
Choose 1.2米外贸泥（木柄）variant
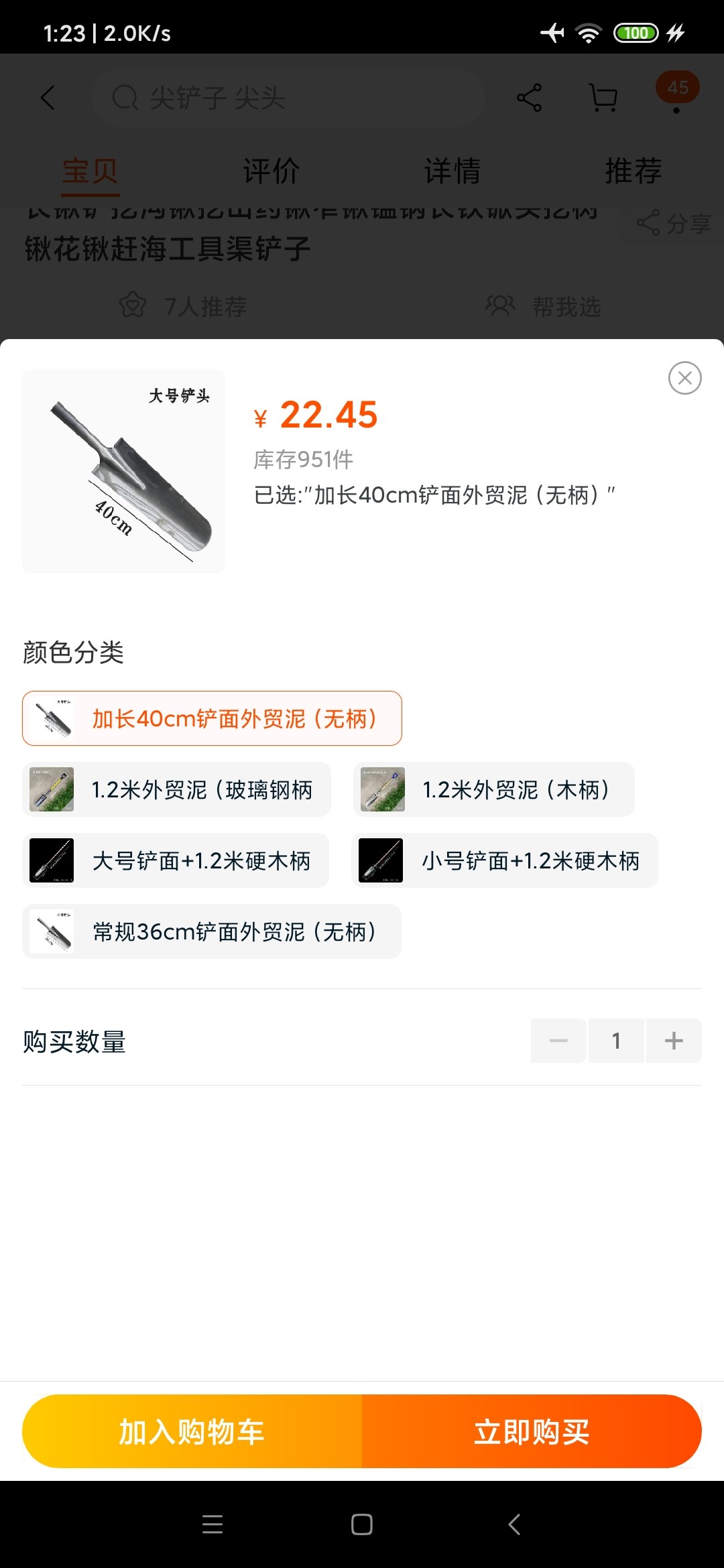point(493,789)
